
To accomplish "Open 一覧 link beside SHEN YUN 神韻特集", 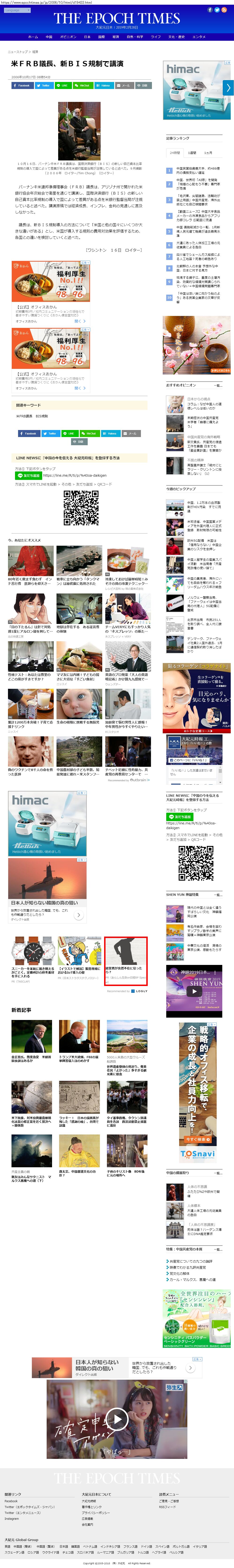I will coord(218,895).
